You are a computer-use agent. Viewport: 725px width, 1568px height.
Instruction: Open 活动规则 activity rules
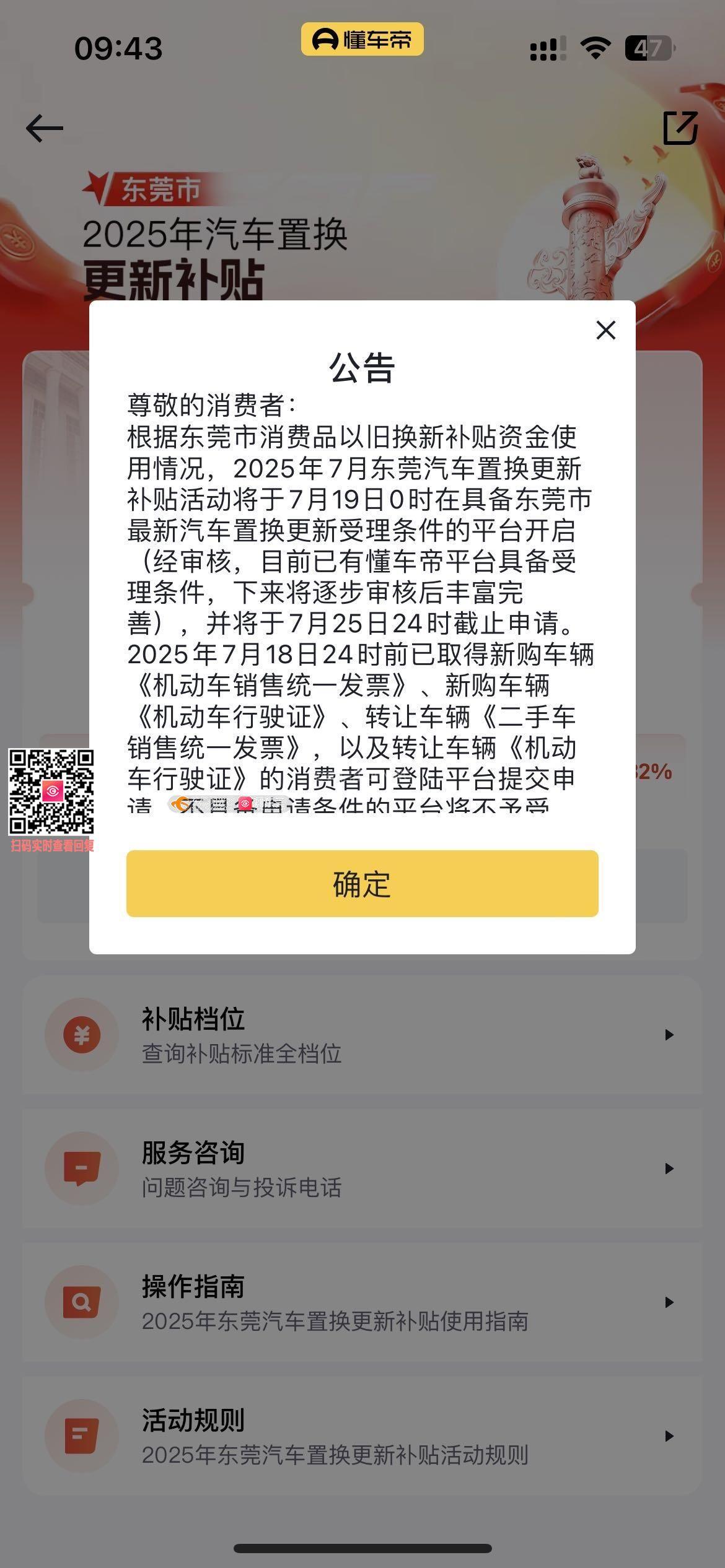click(362, 1436)
